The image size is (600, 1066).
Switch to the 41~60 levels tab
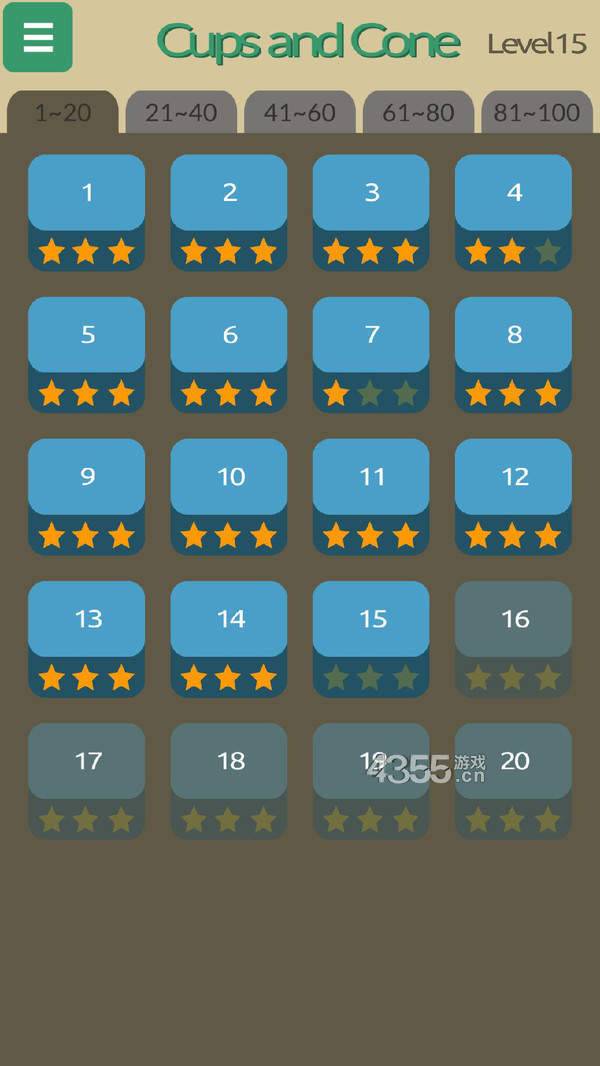tap(299, 113)
